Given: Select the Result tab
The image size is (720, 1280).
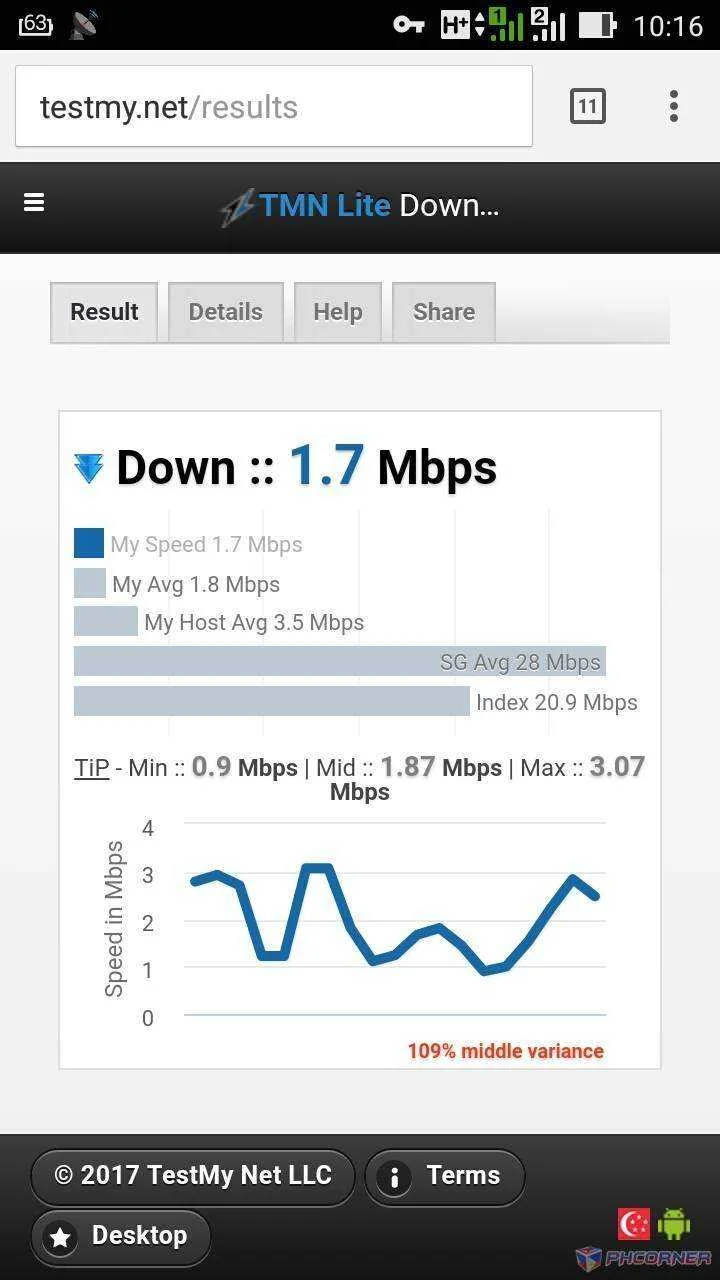Looking at the screenshot, I should click(104, 312).
